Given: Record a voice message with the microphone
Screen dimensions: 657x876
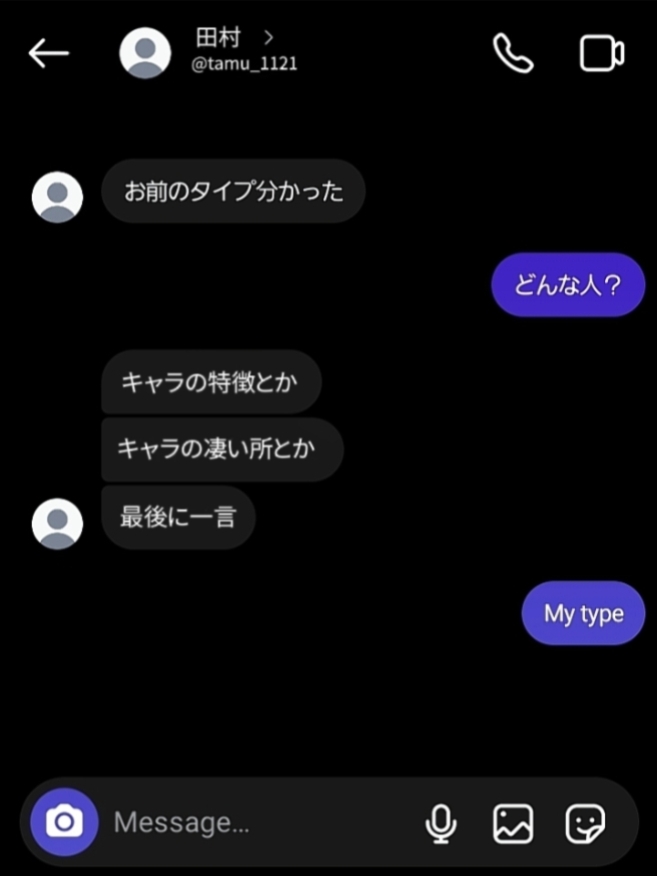Looking at the screenshot, I should (441, 823).
